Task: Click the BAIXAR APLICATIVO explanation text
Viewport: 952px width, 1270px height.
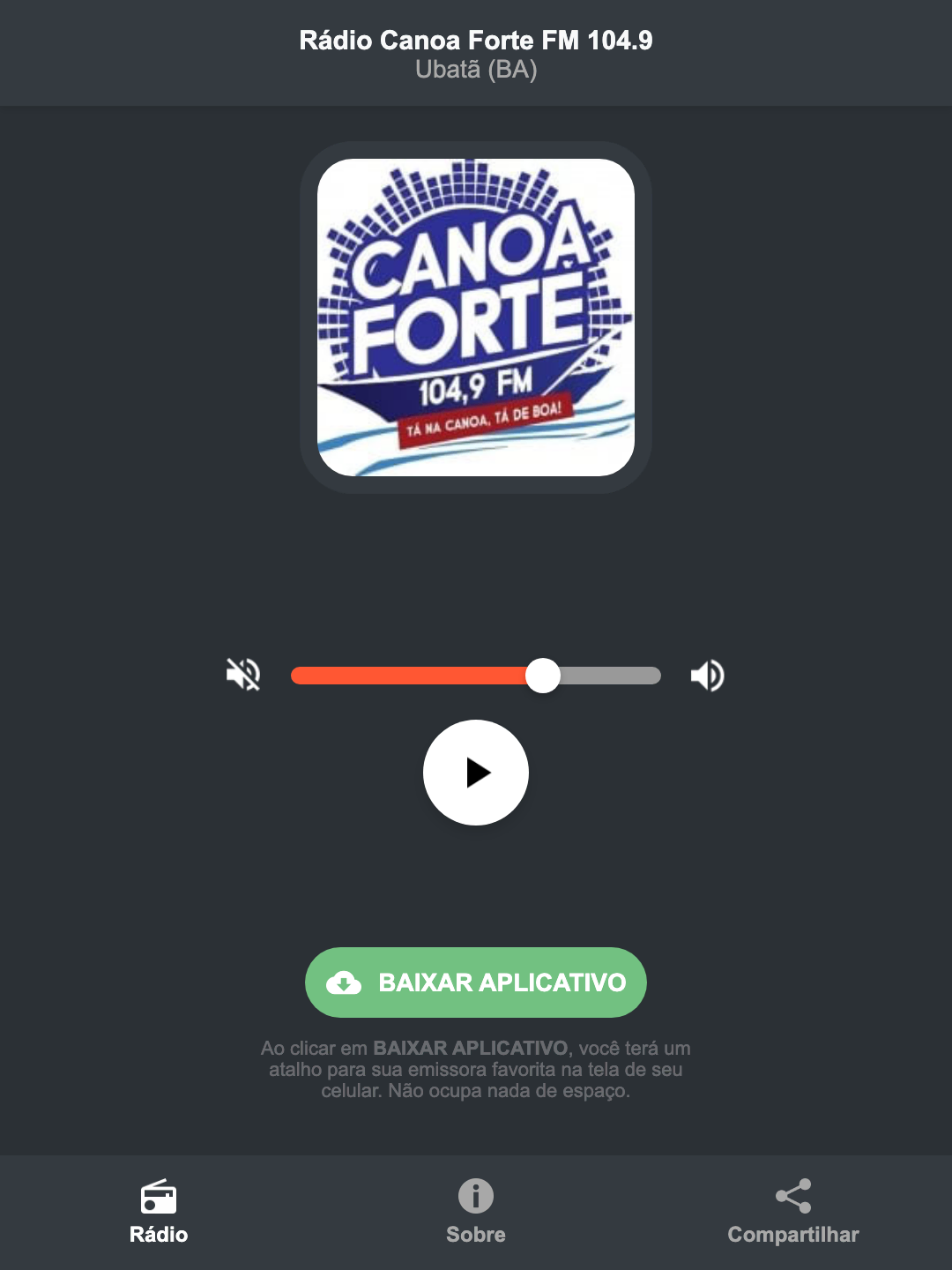Action: tap(475, 1072)
